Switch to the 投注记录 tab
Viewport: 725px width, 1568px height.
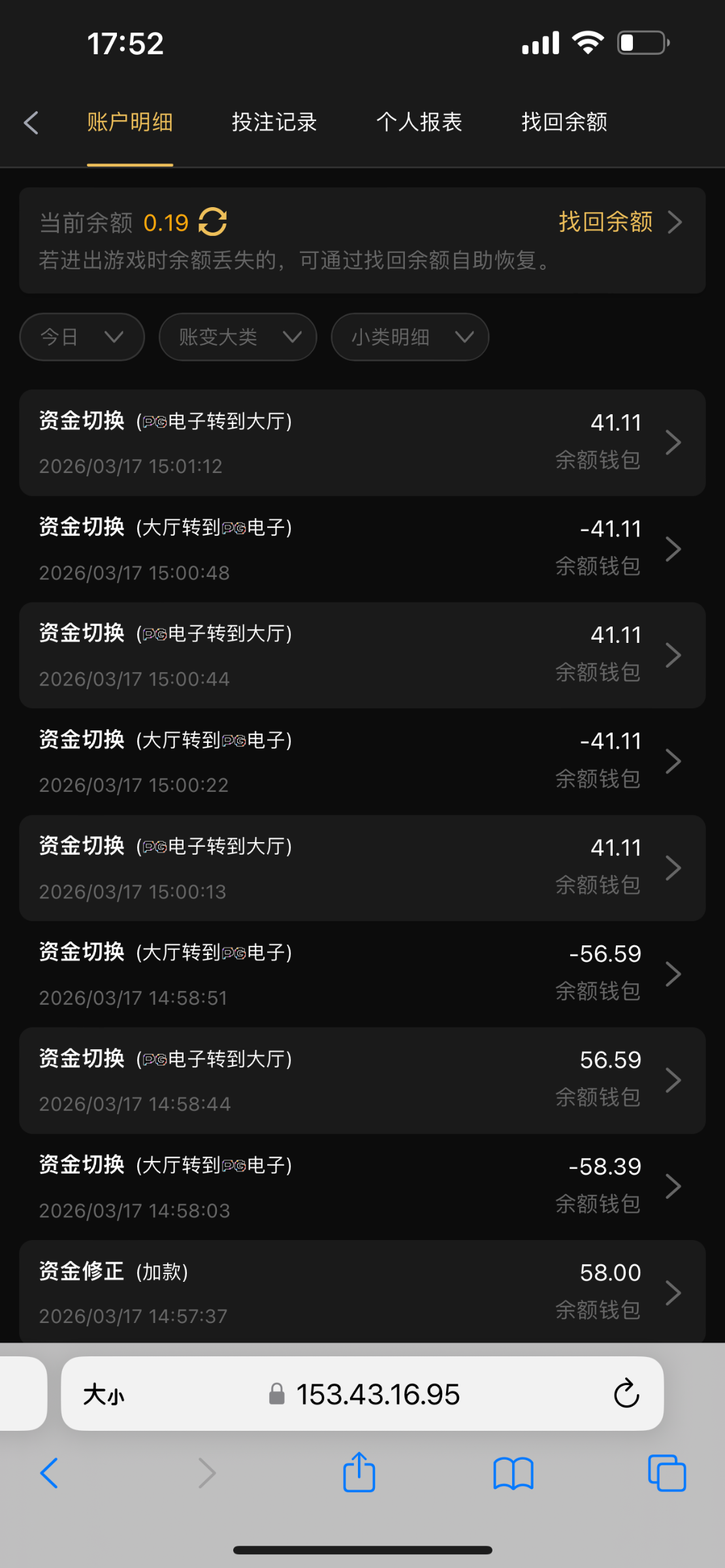pyautogui.click(x=274, y=123)
